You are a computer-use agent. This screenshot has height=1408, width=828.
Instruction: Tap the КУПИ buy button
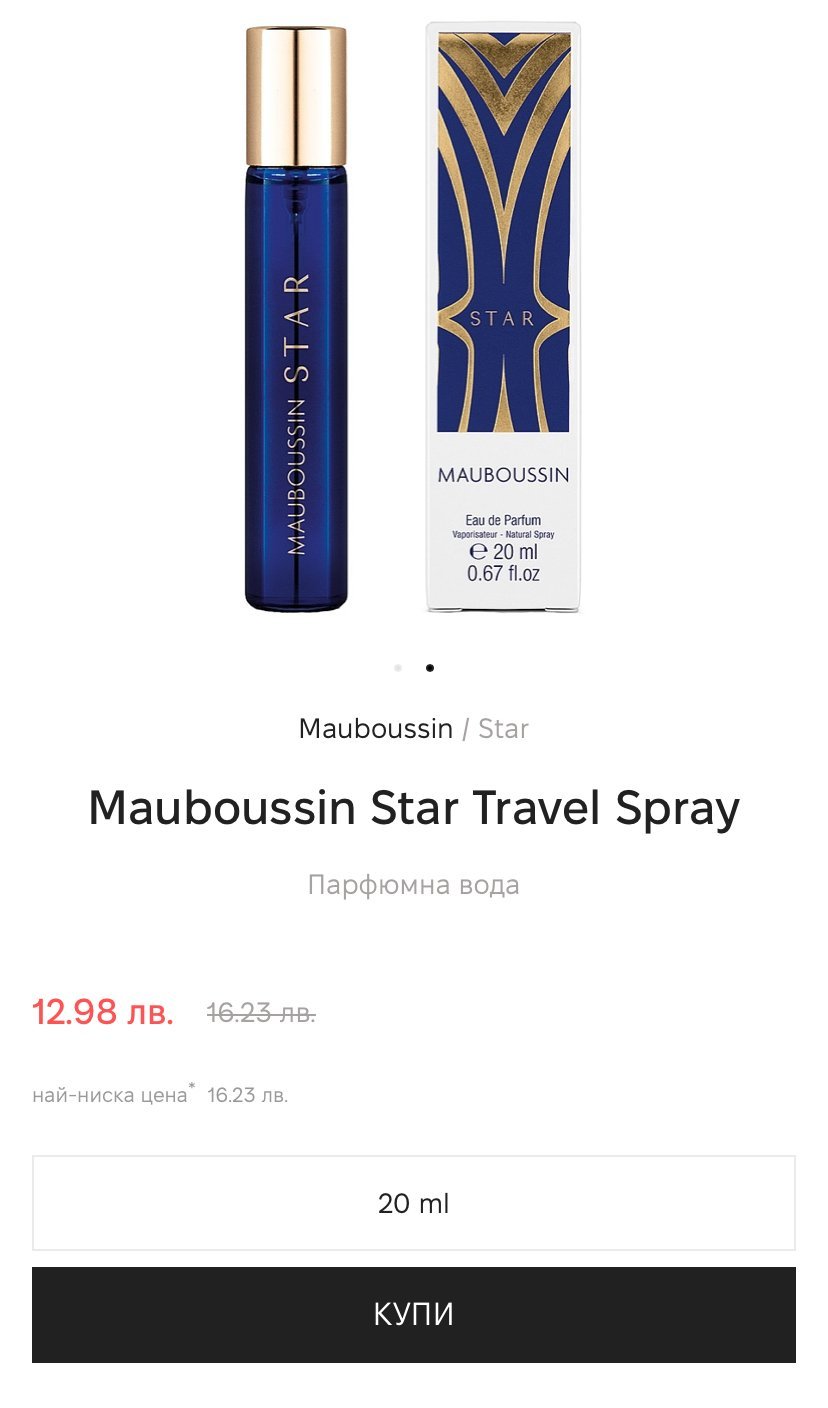pos(413,1314)
